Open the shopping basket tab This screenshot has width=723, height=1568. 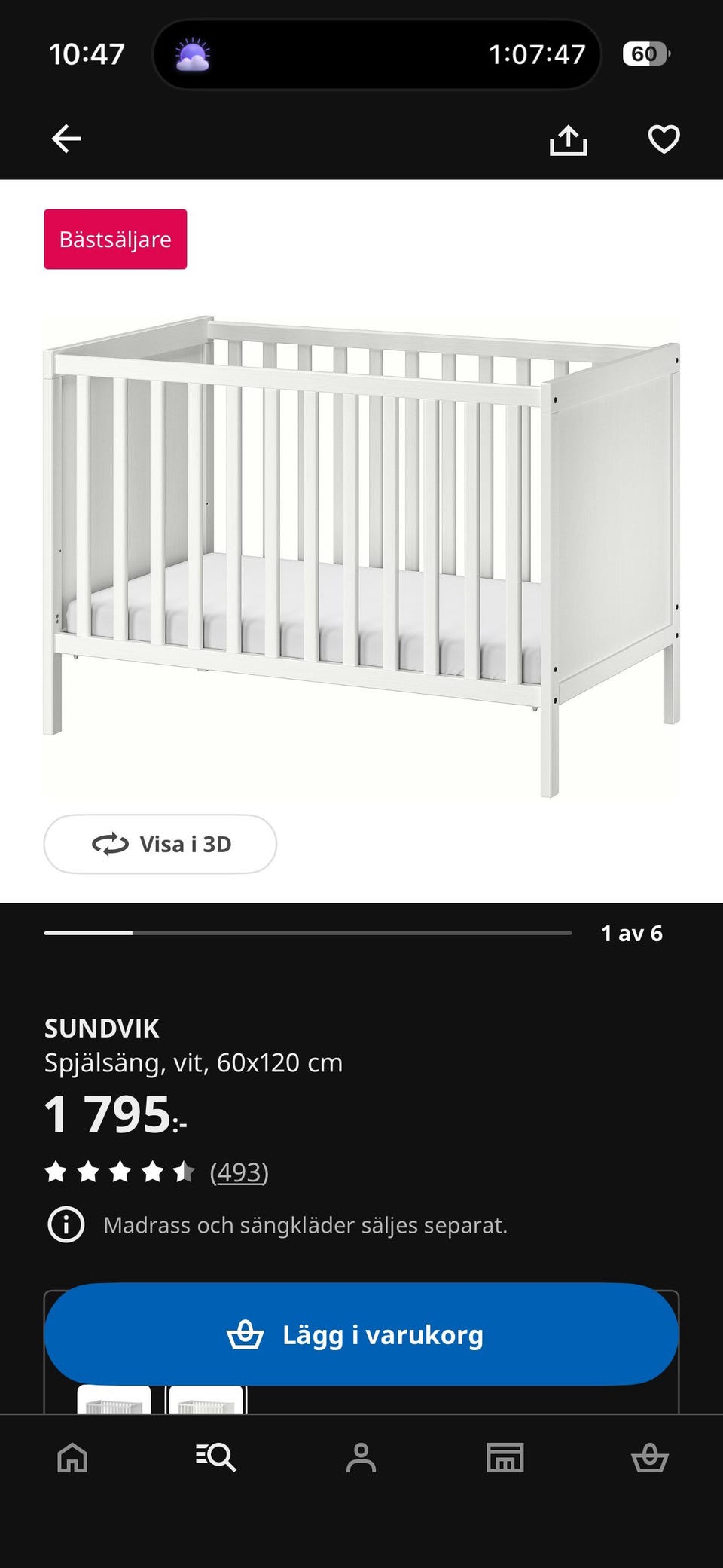pos(649,1457)
